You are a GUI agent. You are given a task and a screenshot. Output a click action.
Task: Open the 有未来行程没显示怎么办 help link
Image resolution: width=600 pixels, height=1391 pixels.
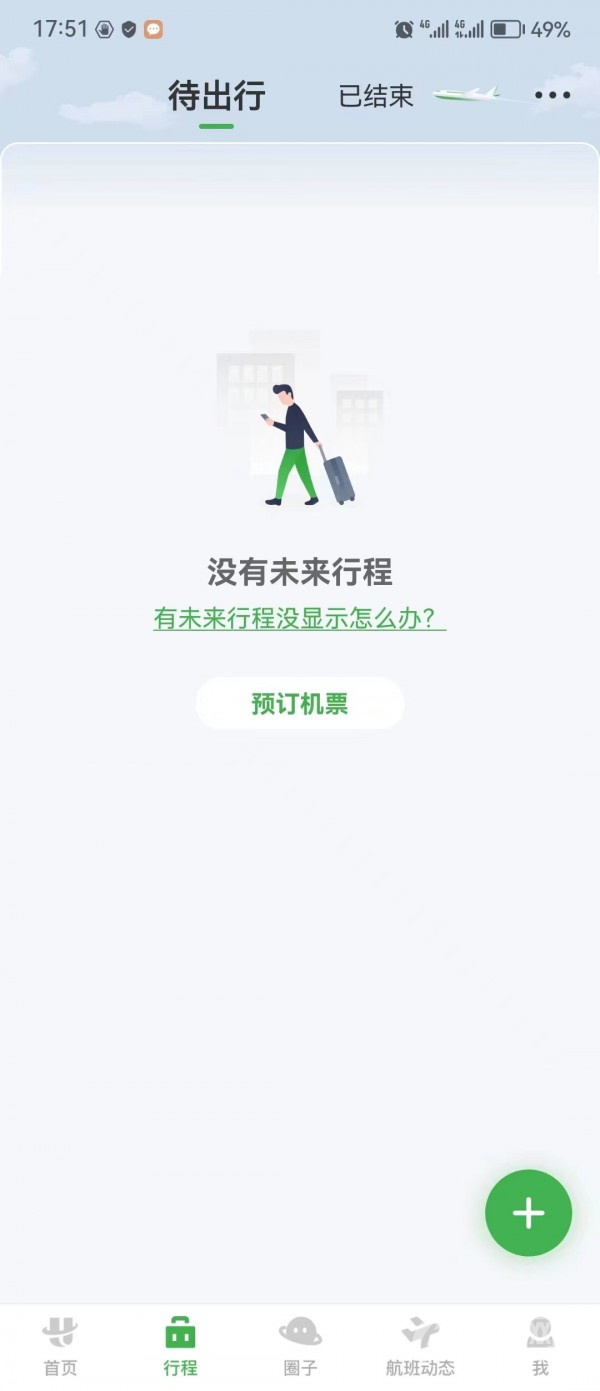[x=299, y=619]
